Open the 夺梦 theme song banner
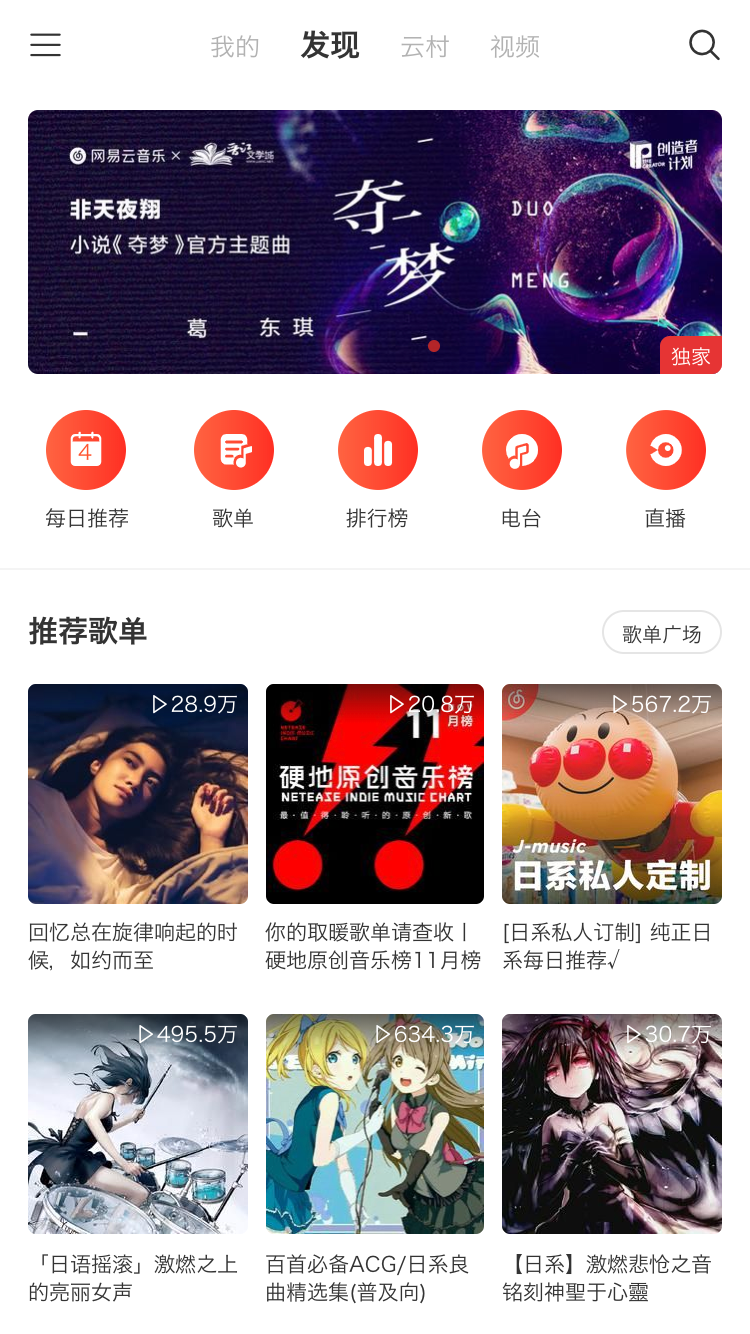750x1334 pixels. point(375,242)
